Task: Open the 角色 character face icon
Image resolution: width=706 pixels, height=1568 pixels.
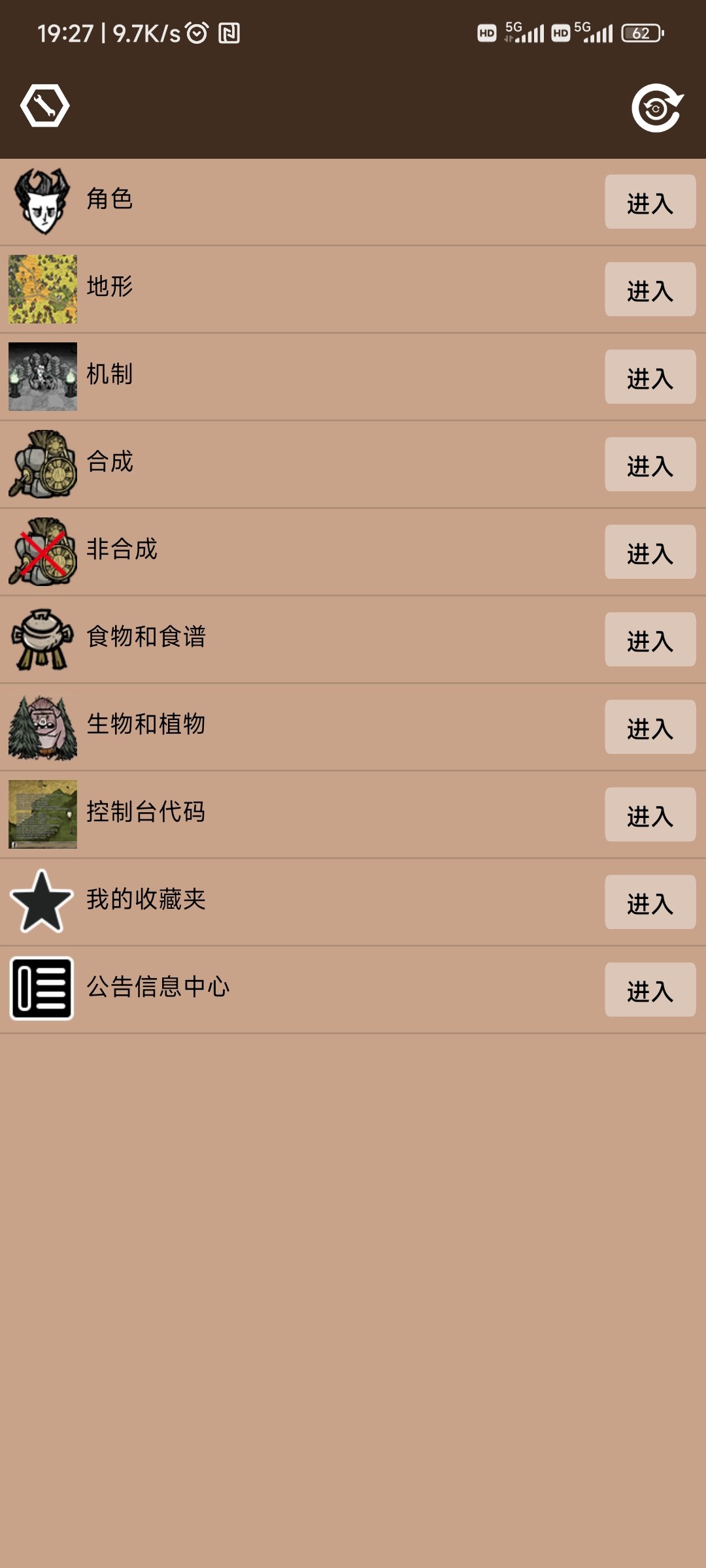Action: [x=41, y=201]
